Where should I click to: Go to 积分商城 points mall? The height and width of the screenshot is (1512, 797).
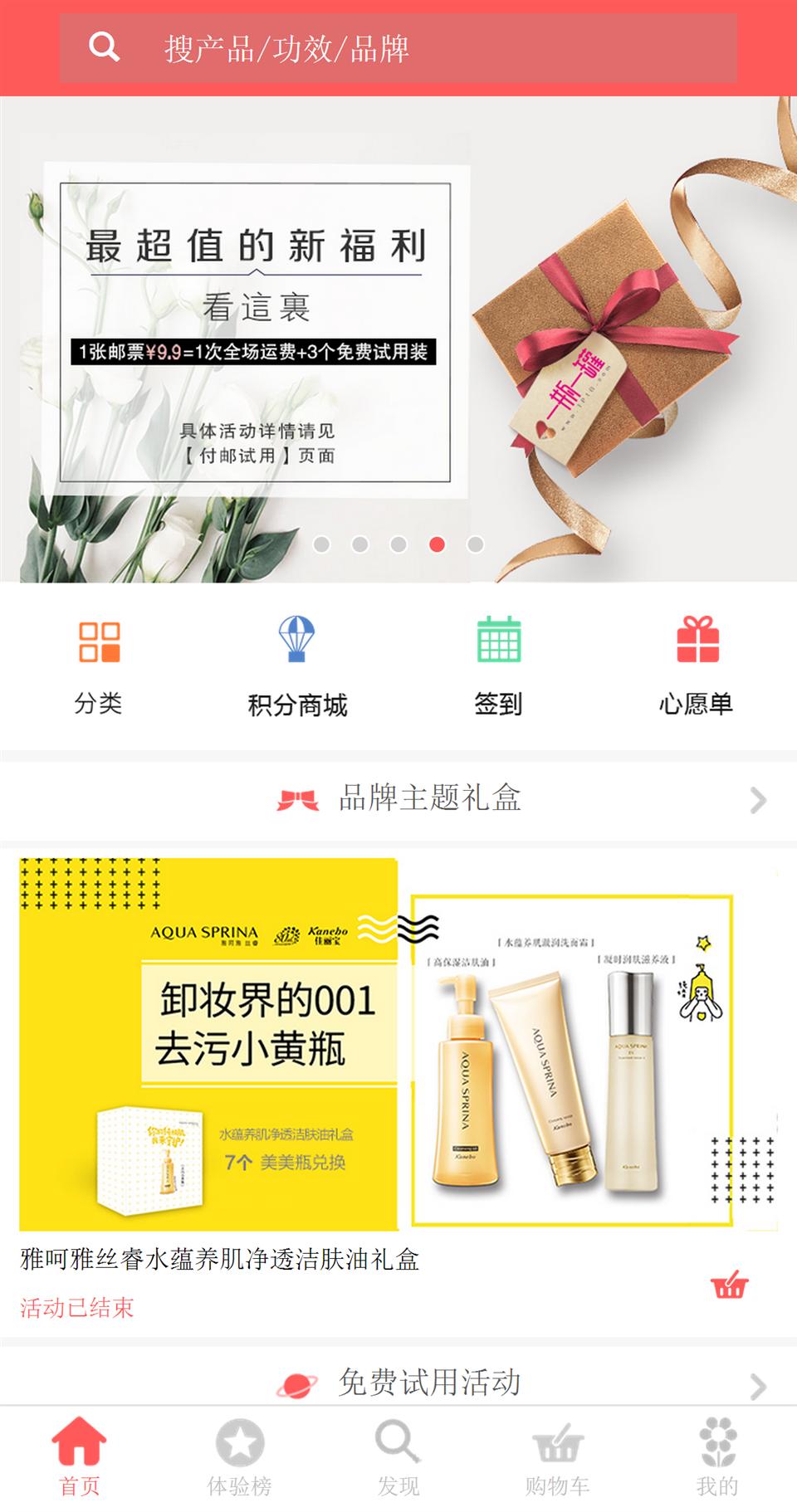click(x=297, y=666)
